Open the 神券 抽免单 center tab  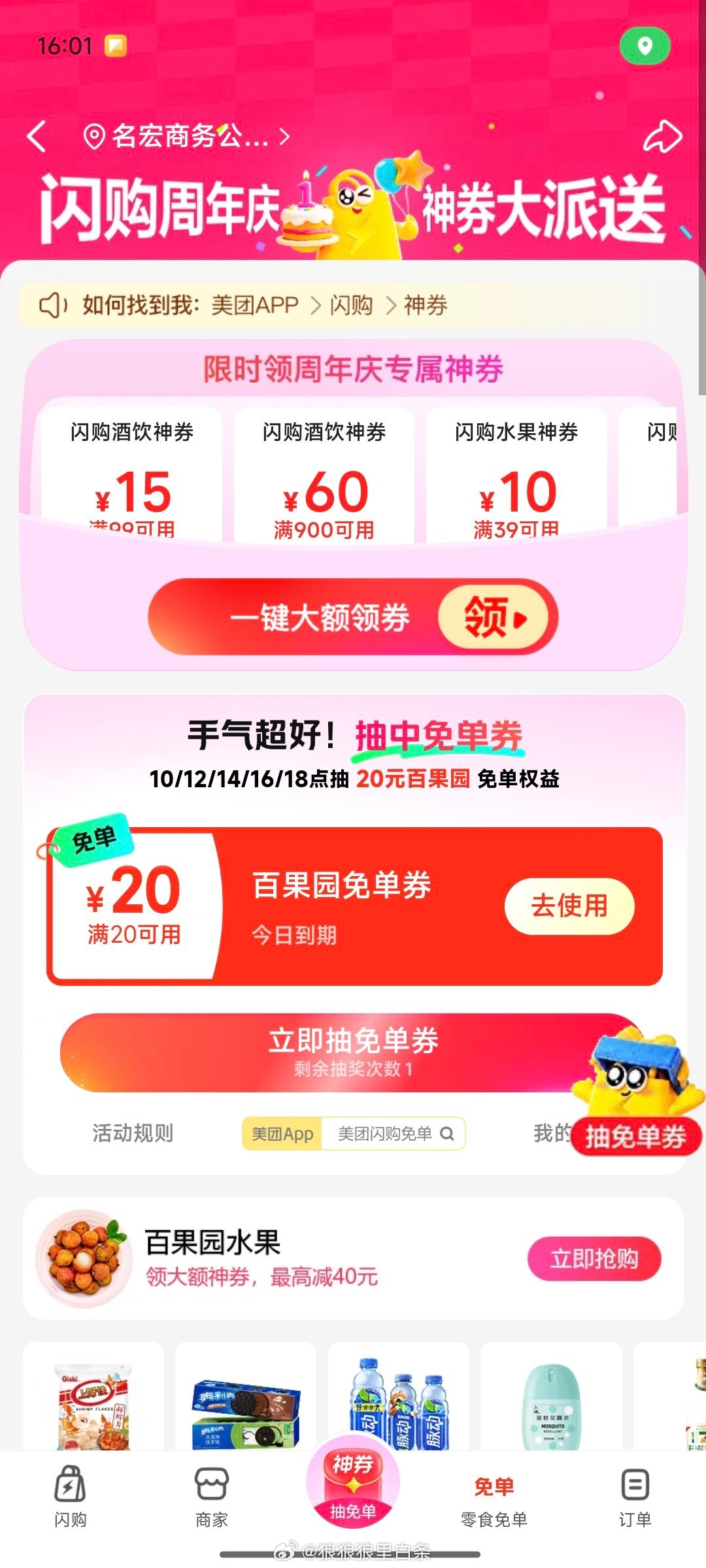pos(353,1483)
